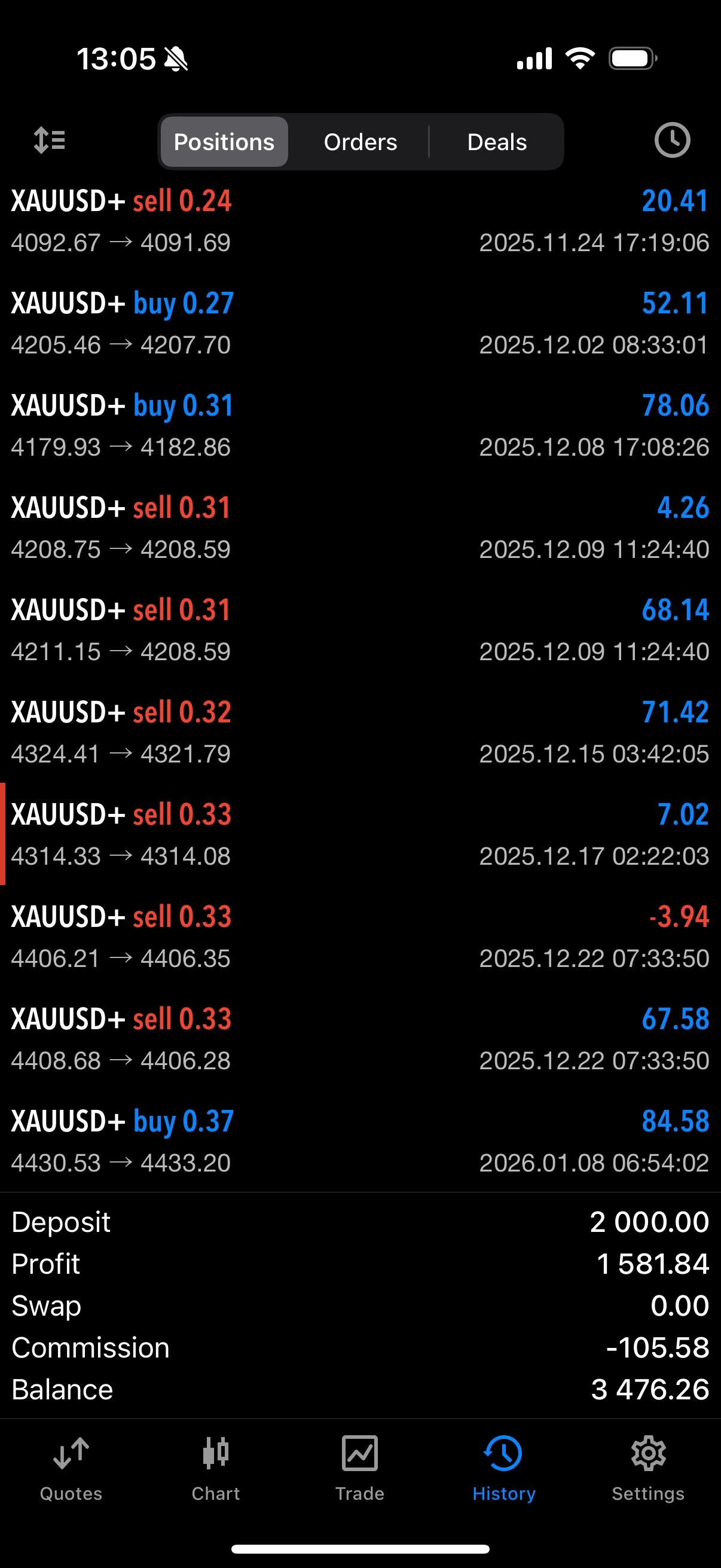Open the sort options icon
The height and width of the screenshot is (1568, 721).
pos(50,141)
